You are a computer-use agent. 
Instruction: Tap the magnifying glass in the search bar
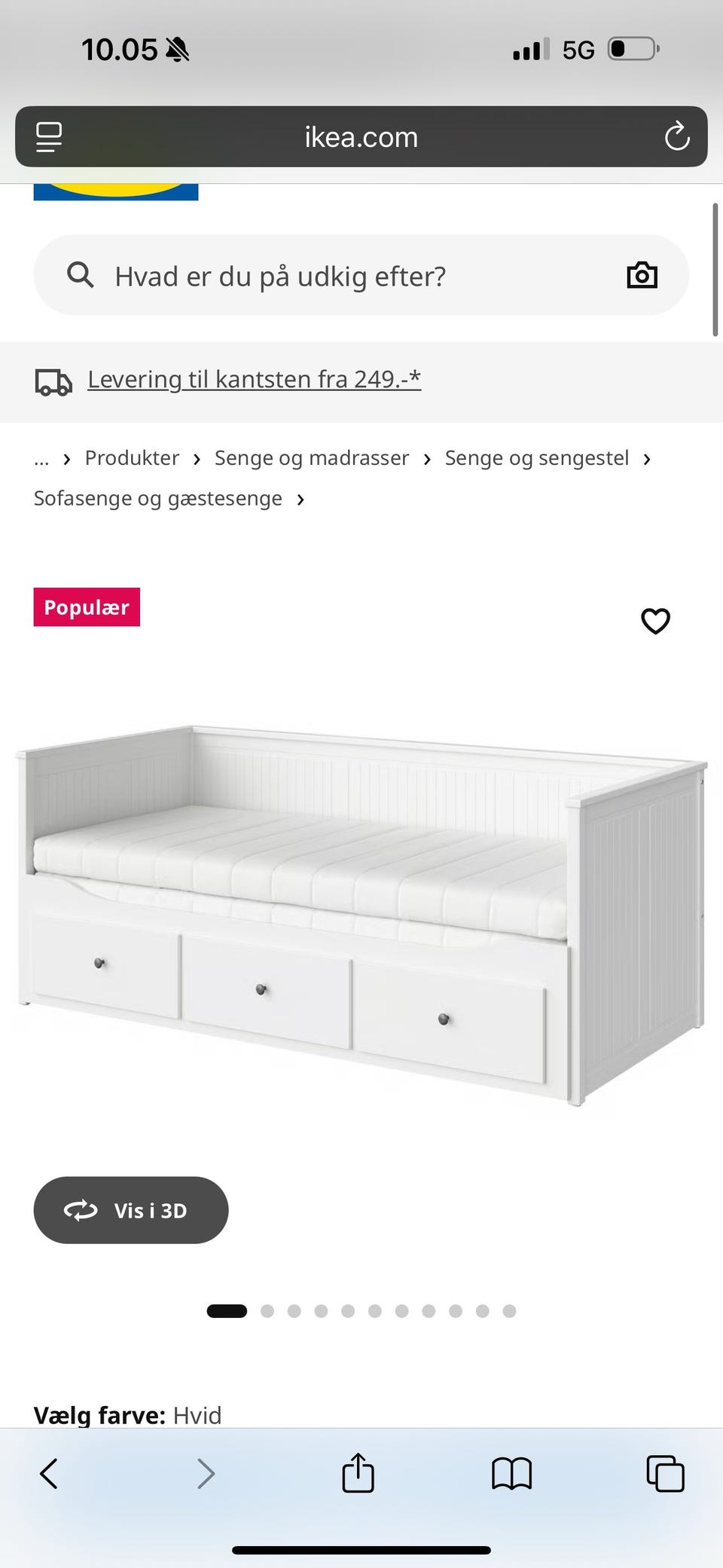[x=80, y=275]
